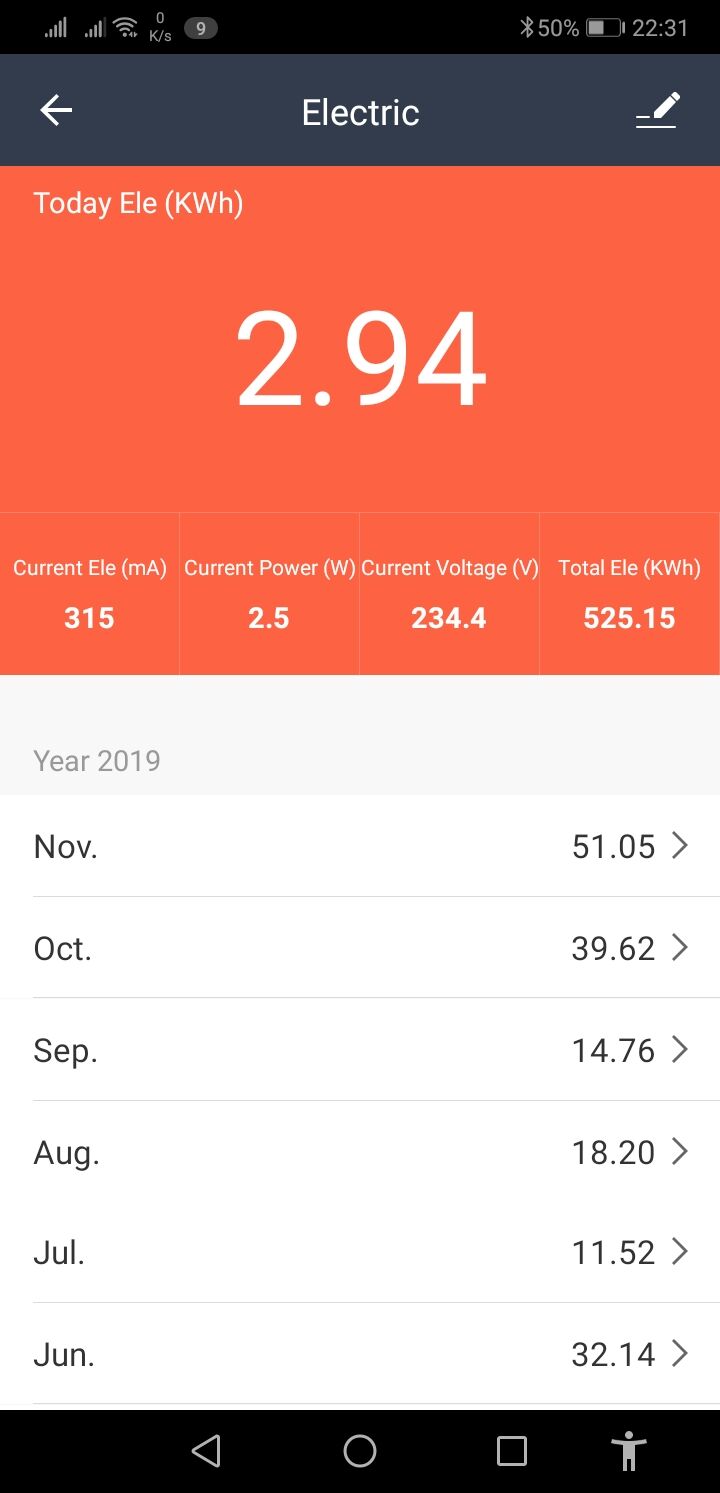
Task: Open the Oct. usage row
Action: [360, 948]
